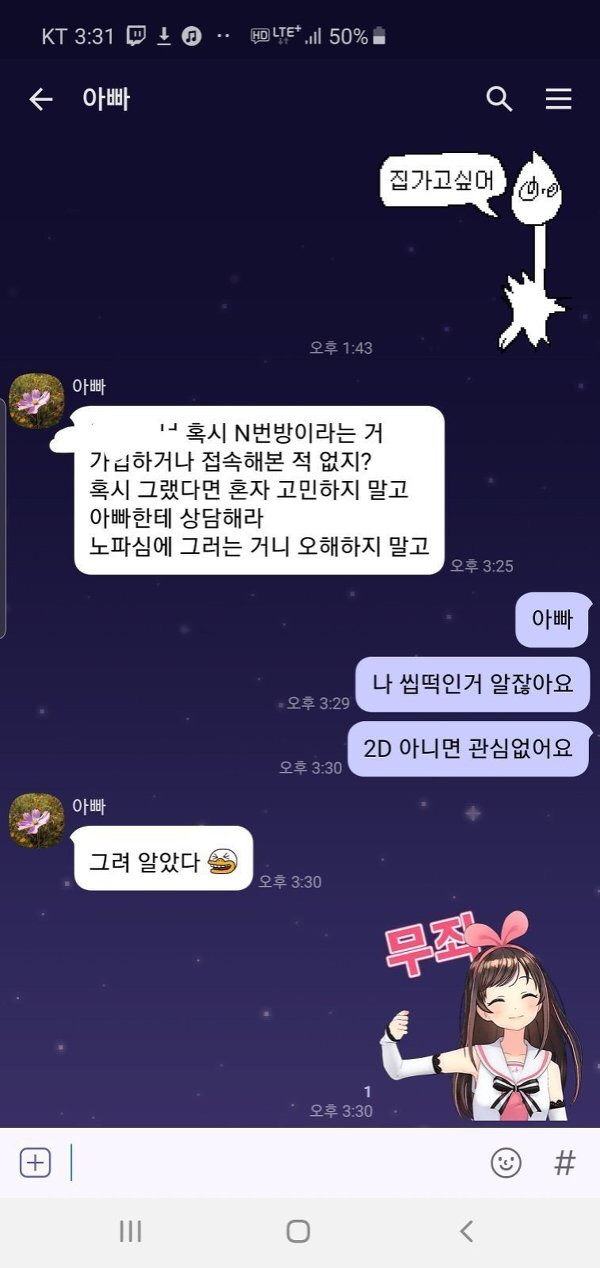
Task: Go back from the 아빠 chat
Action: tap(40, 99)
